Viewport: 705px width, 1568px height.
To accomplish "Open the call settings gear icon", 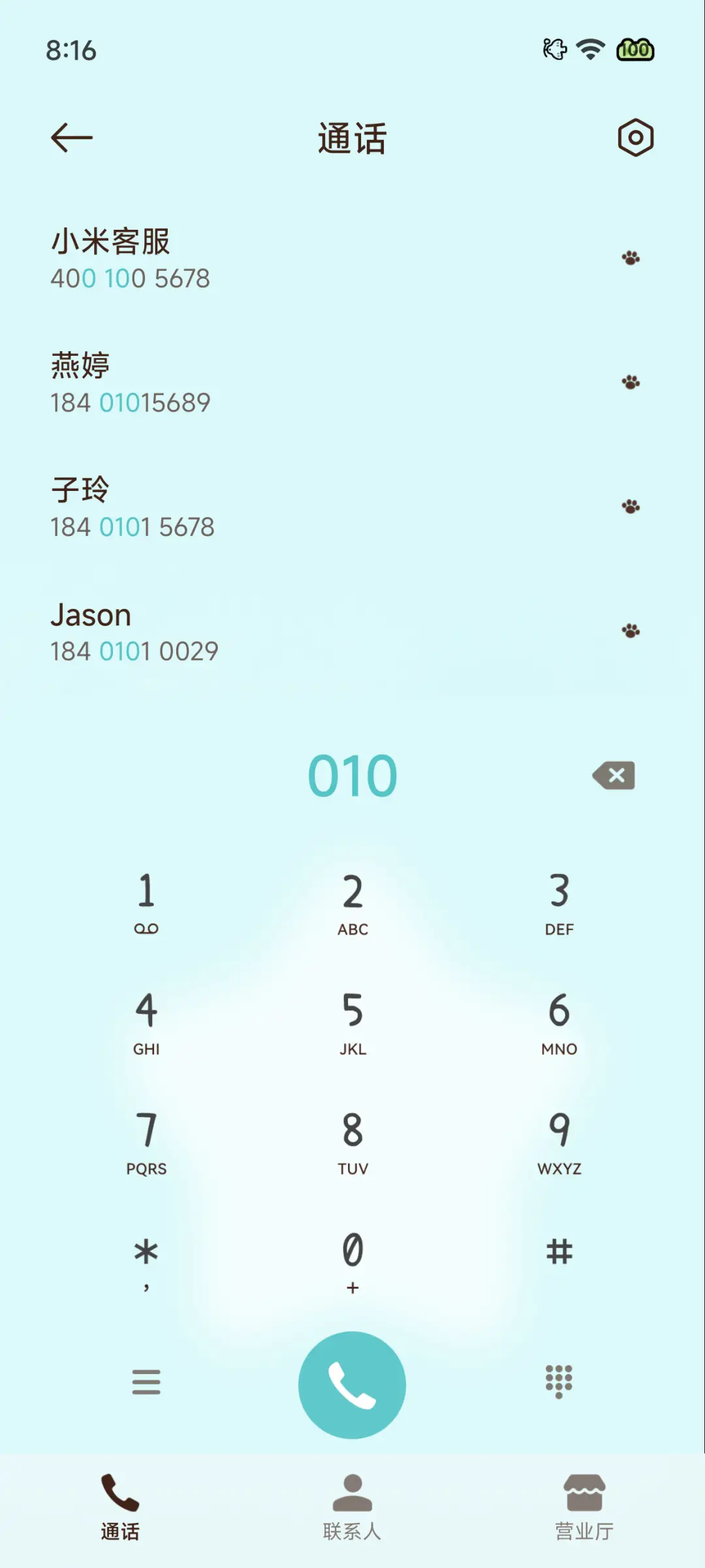I will click(x=635, y=137).
